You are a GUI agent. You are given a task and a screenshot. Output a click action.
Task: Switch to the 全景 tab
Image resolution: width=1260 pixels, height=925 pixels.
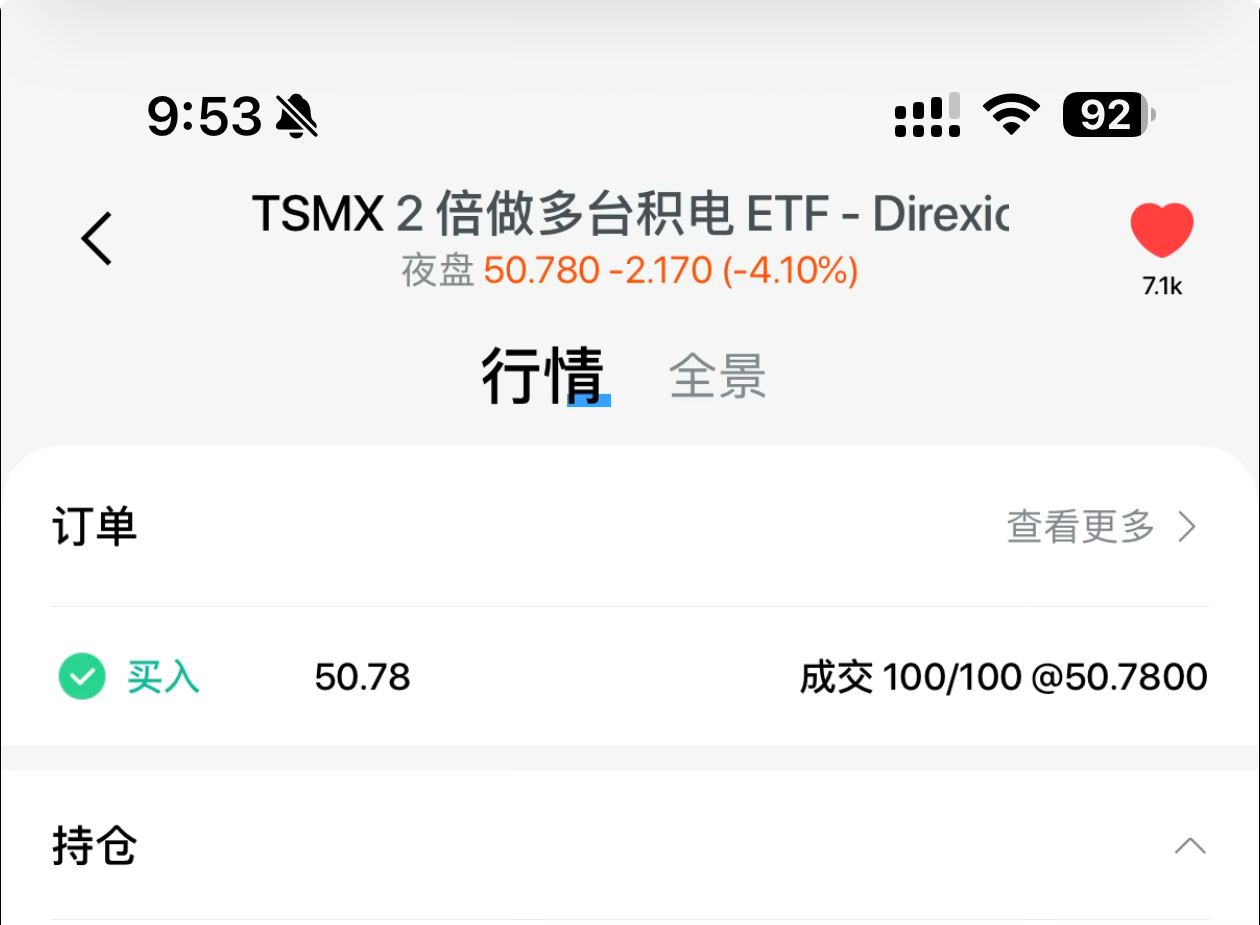pos(717,376)
